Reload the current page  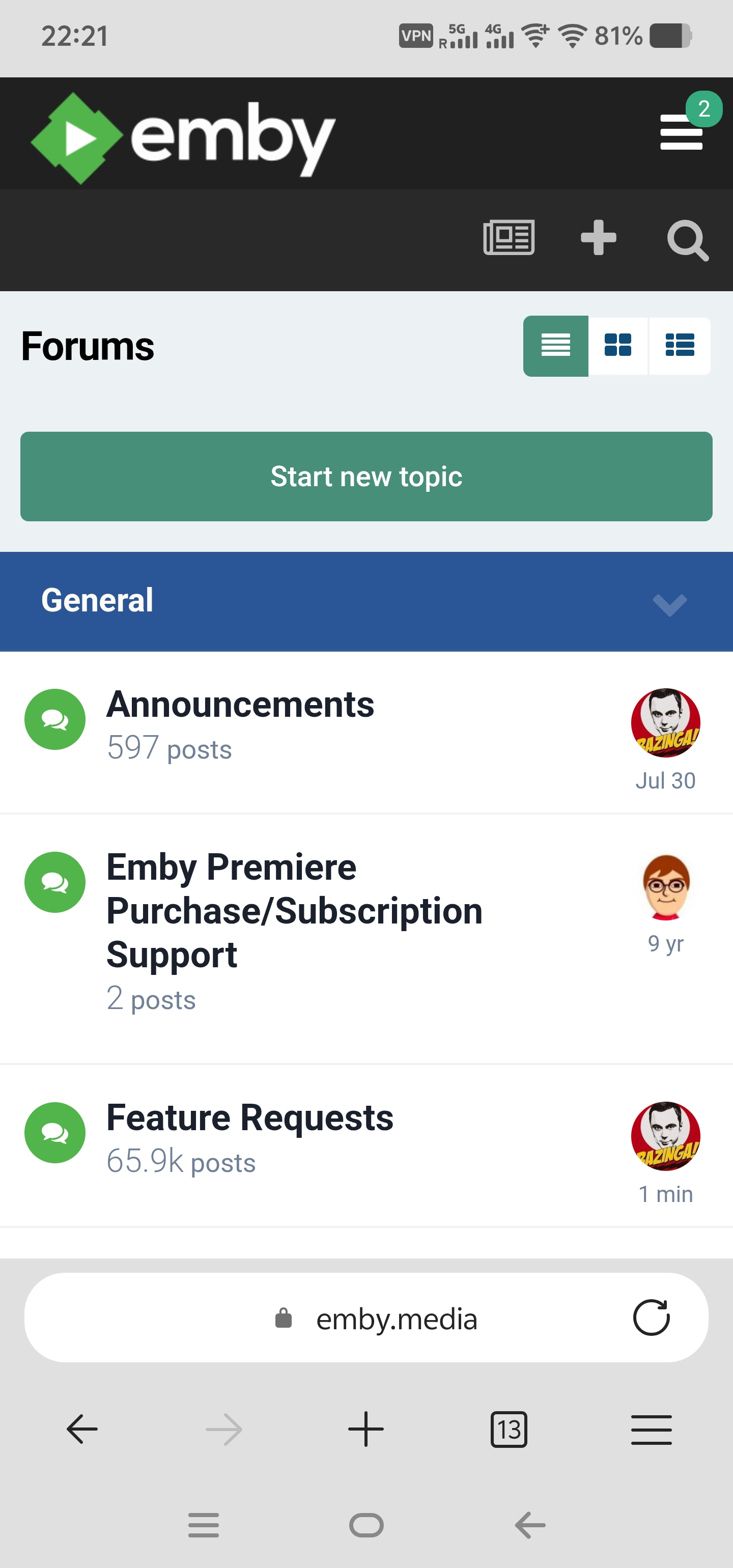click(651, 1318)
